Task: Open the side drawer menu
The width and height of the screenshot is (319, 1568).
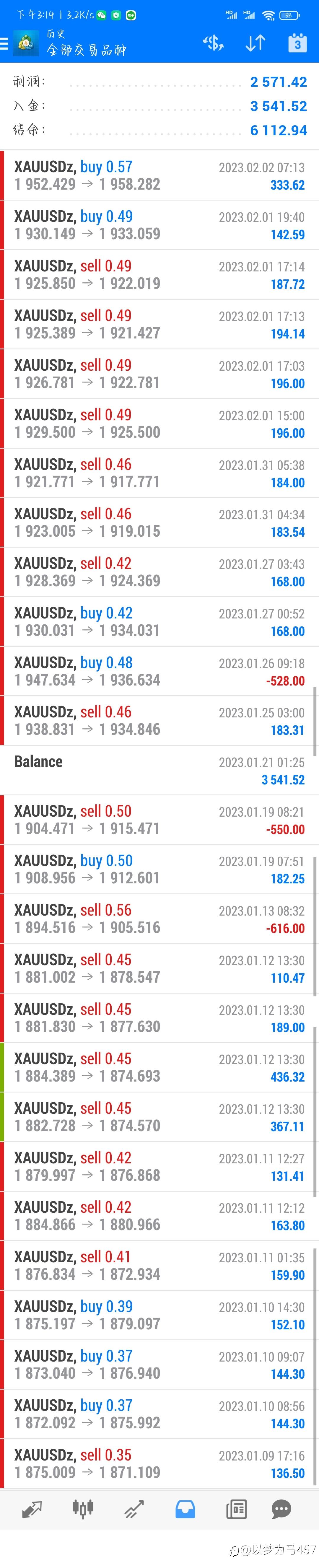Action: 5,43
